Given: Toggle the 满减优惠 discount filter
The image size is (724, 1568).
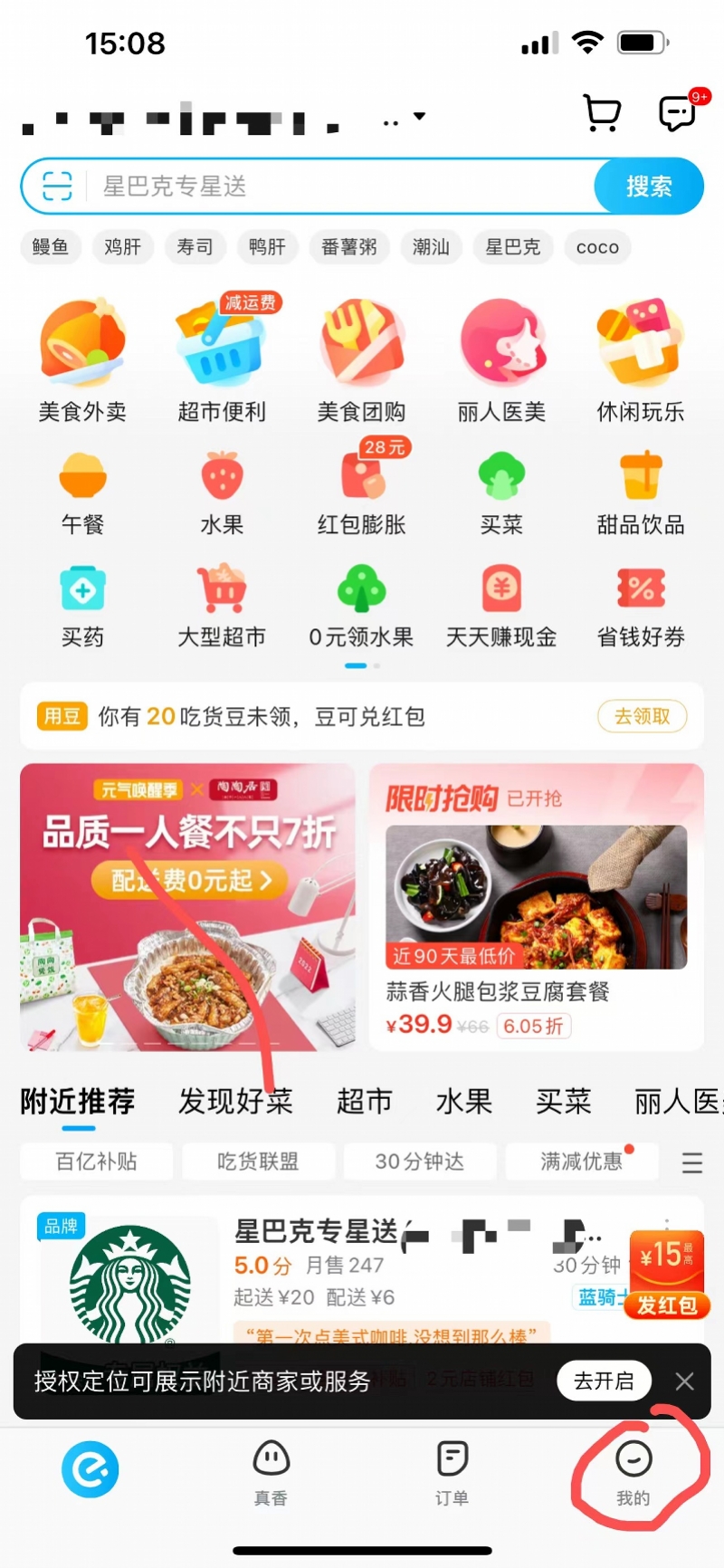Looking at the screenshot, I should (581, 1162).
